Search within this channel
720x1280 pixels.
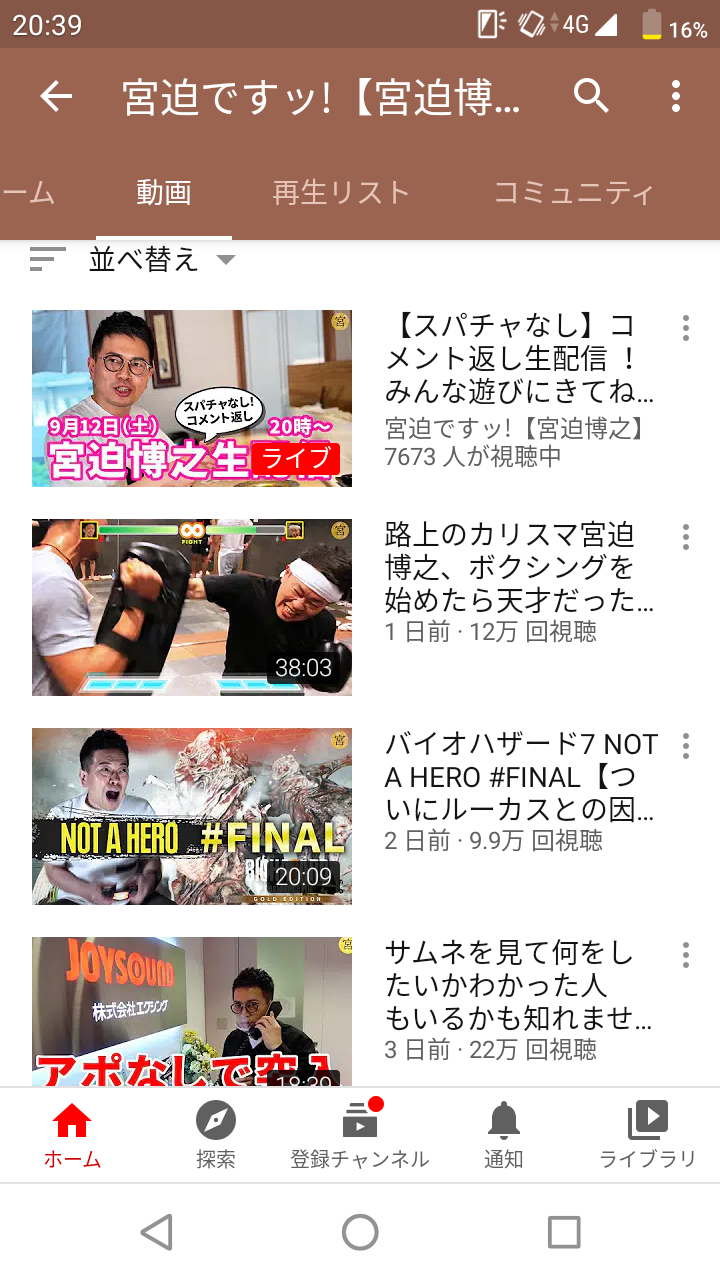(x=591, y=96)
